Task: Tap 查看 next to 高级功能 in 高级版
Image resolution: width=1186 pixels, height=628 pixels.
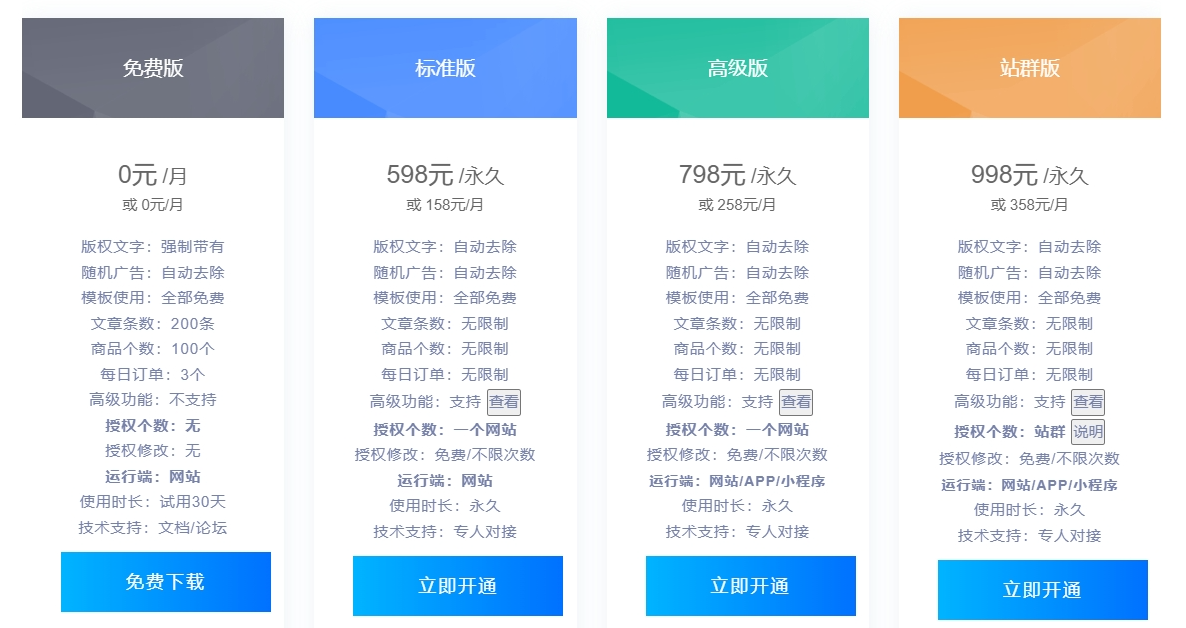Action: [x=796, y=402]
